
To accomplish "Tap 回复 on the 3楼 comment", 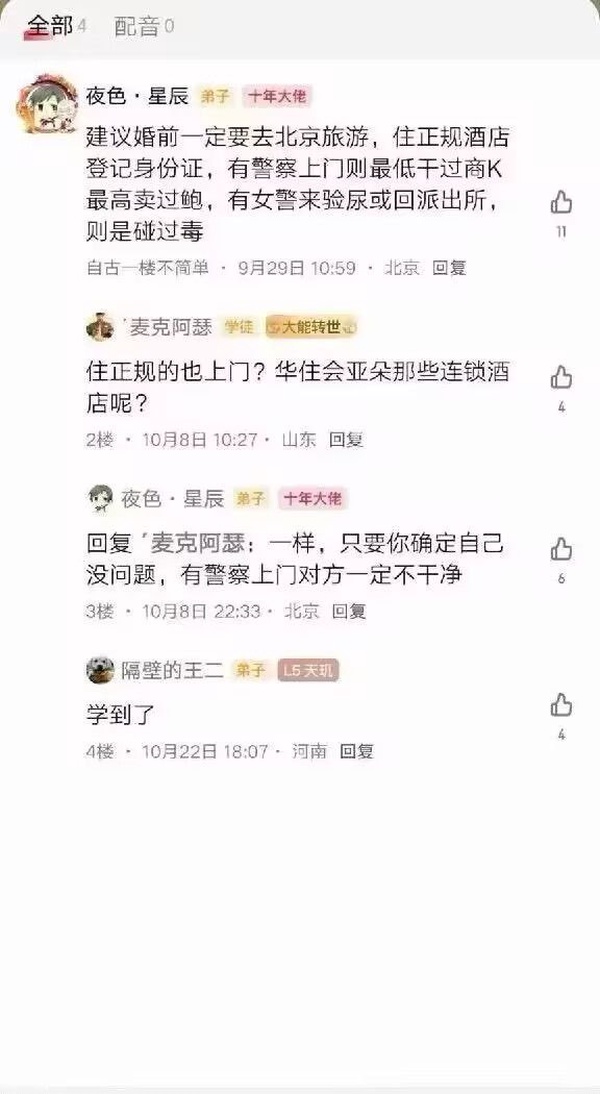I will (x=349, y=611).
